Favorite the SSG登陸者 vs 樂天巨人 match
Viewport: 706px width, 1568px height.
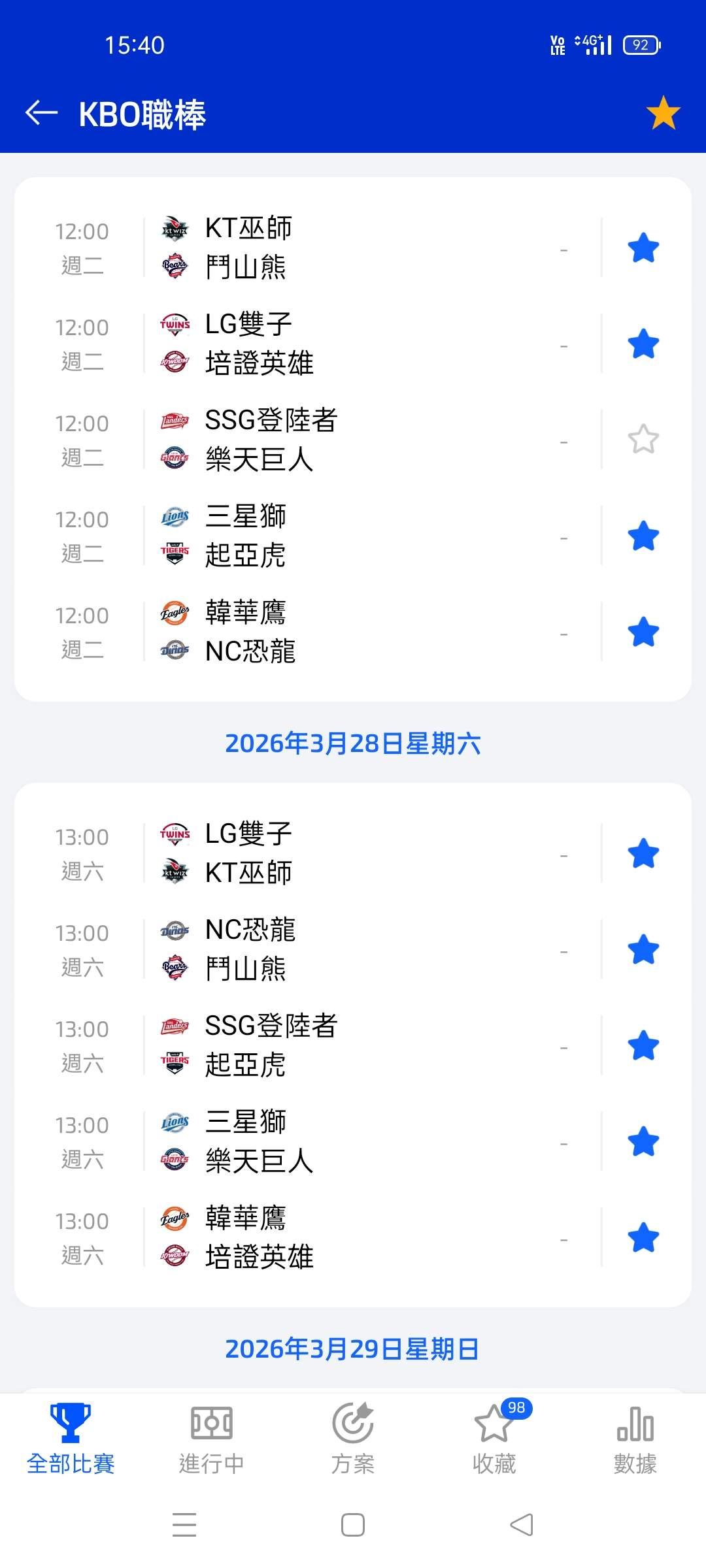pyautogui.click(x=643, y=439)
